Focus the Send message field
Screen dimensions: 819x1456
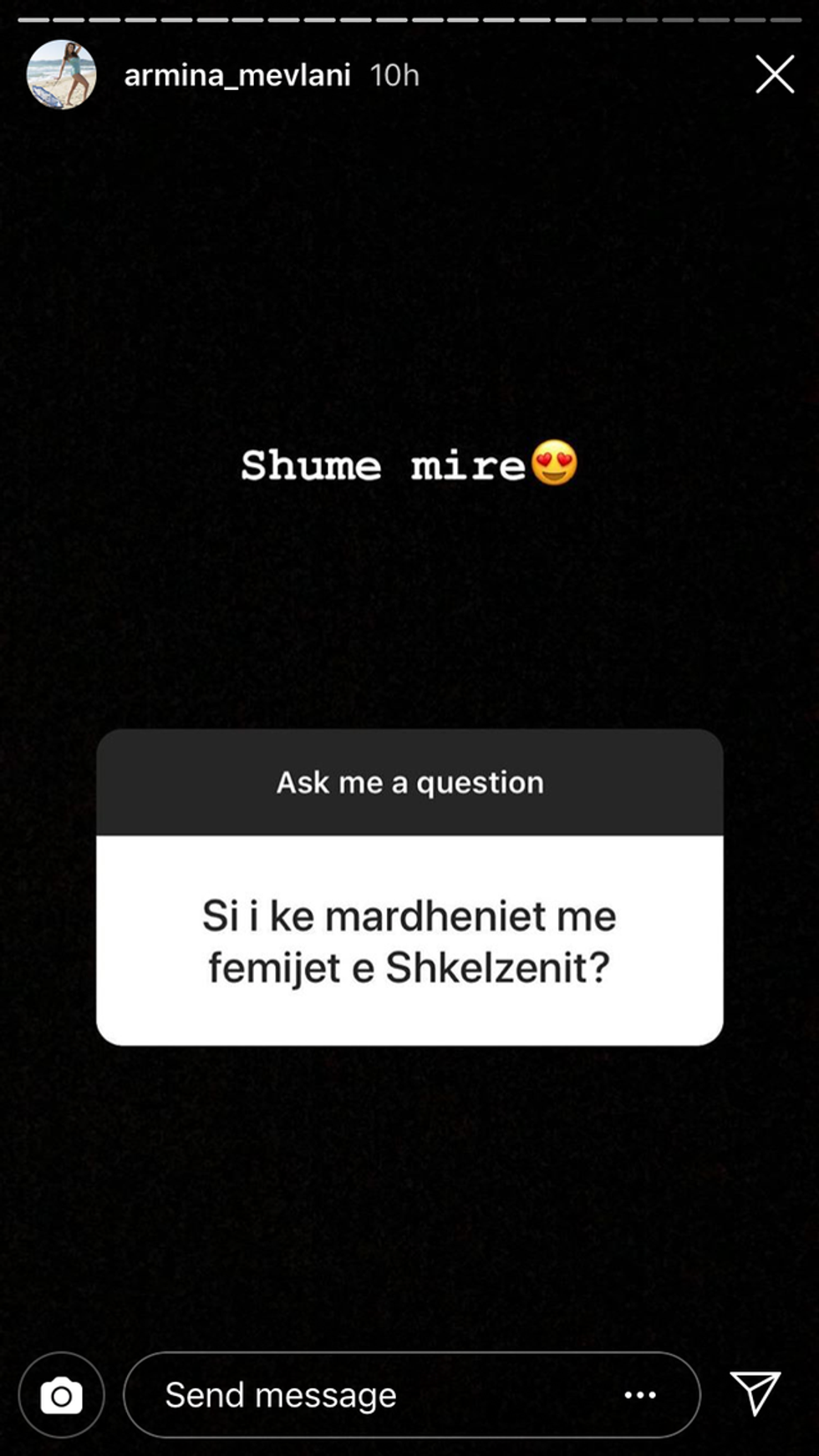pos(368,1395)
